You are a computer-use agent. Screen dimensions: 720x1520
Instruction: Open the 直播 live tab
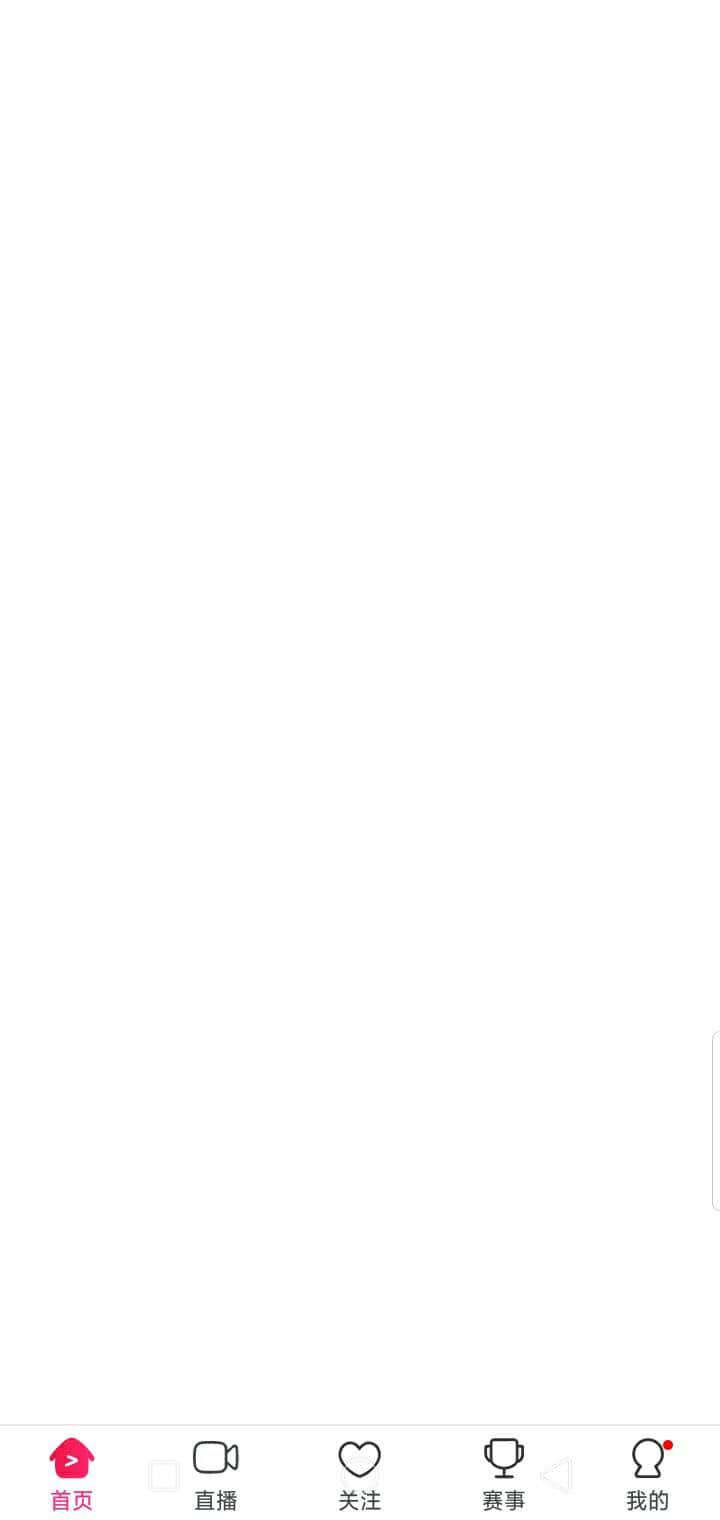(x=216, y=1473)
